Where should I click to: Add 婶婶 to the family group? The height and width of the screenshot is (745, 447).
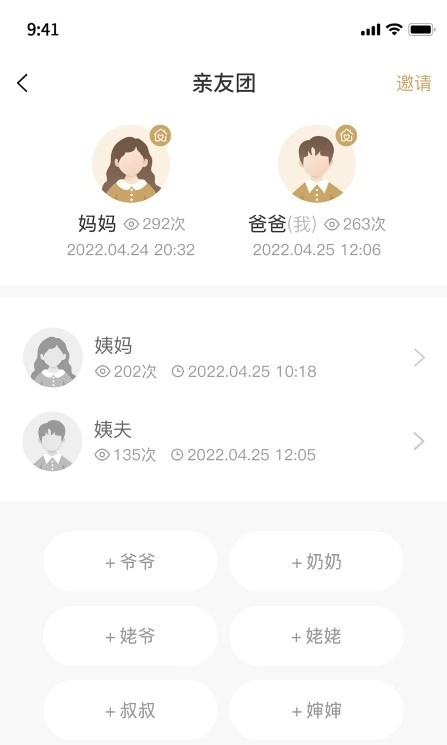(316, 710)
